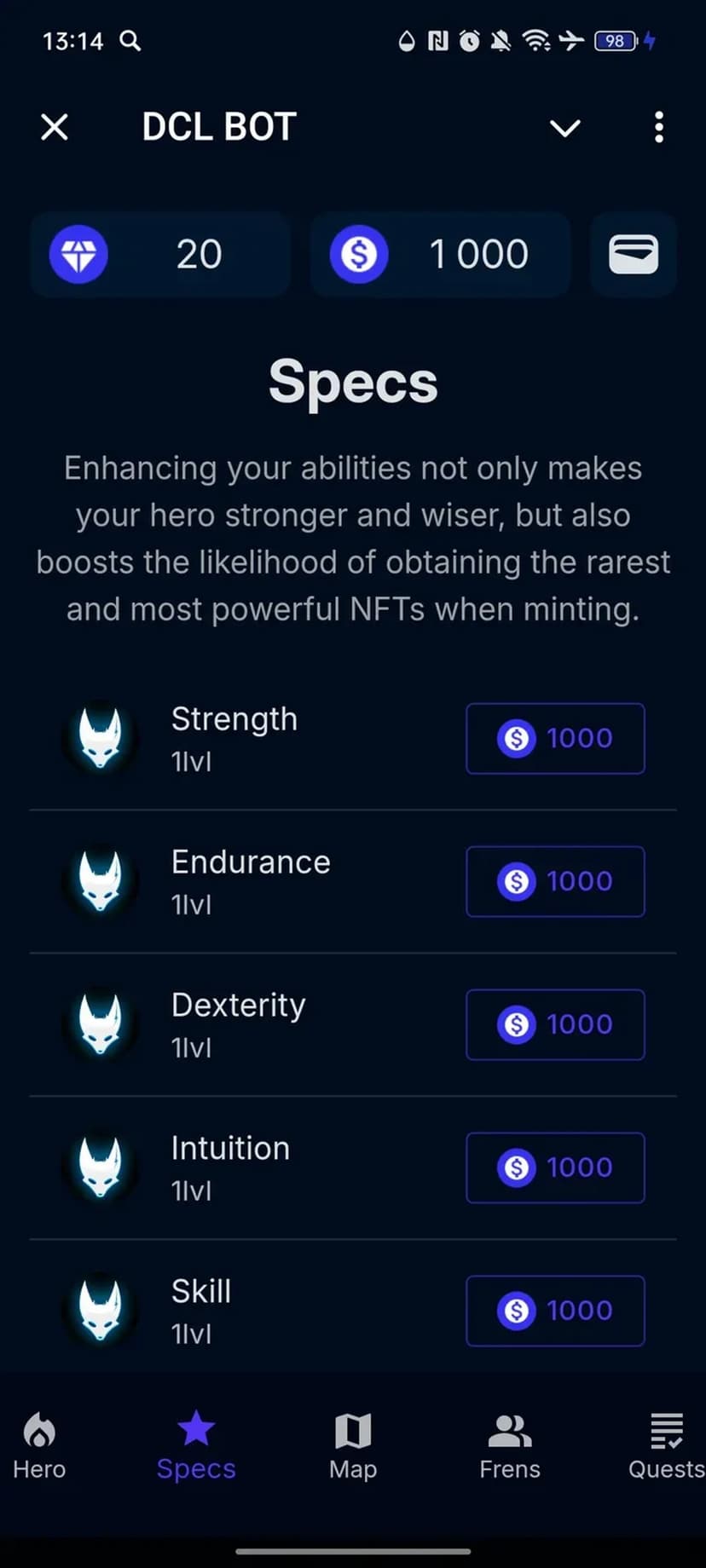Open the three-dot overflow menu

pyautogui.click(x=658, y=128)
